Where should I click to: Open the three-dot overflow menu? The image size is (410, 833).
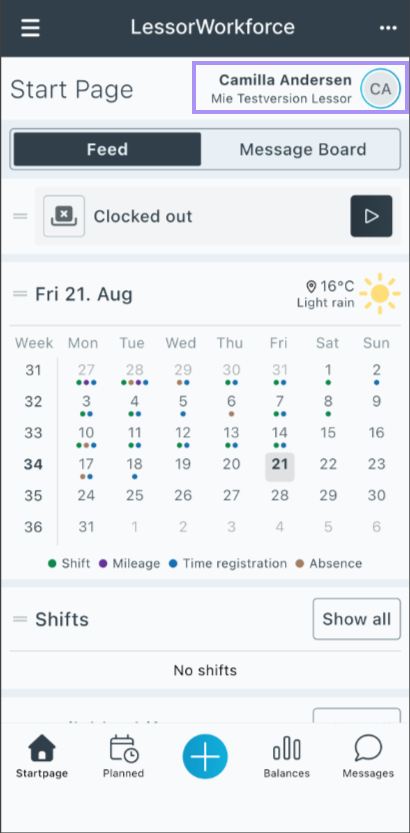point(388,28)
